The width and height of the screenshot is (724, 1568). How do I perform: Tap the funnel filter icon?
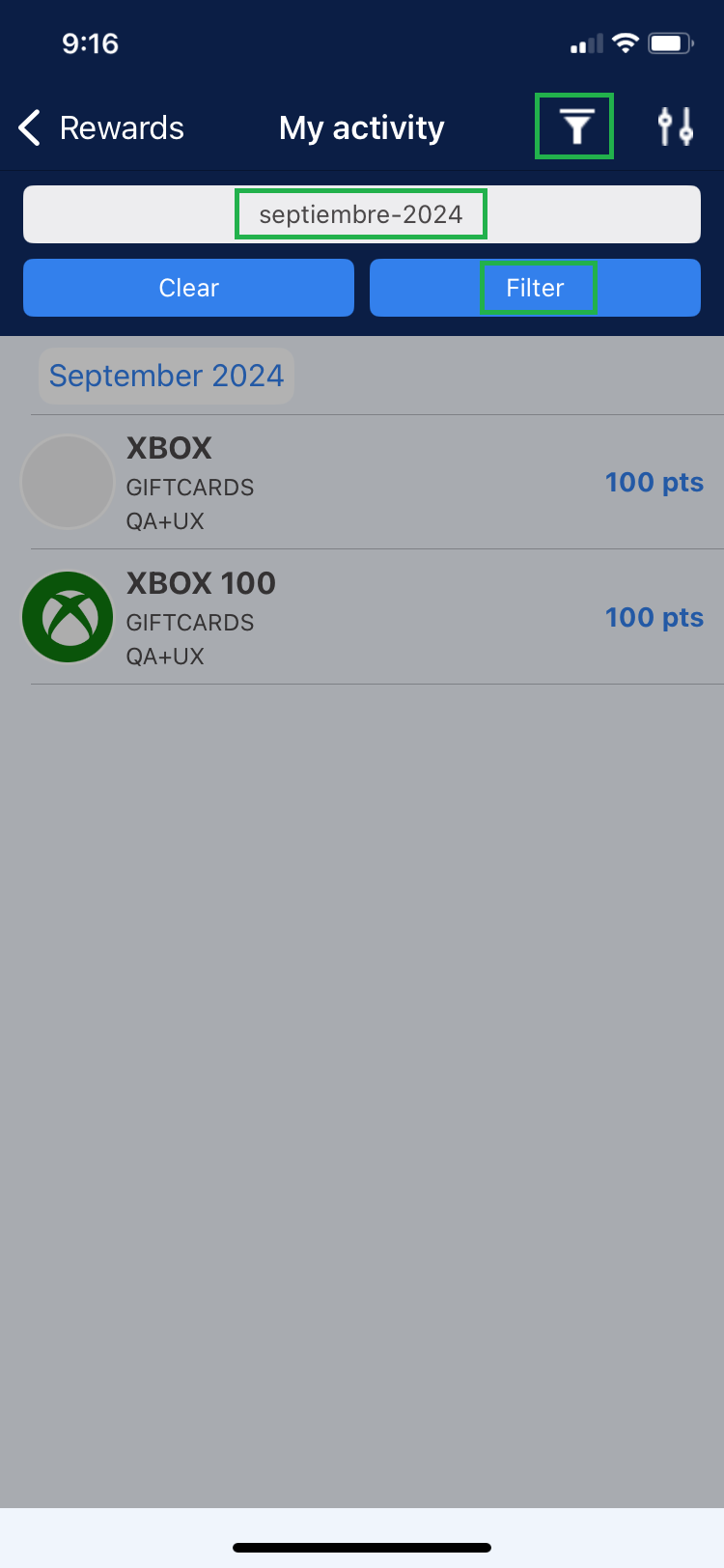pyautogui.click(x=575, y=126)
